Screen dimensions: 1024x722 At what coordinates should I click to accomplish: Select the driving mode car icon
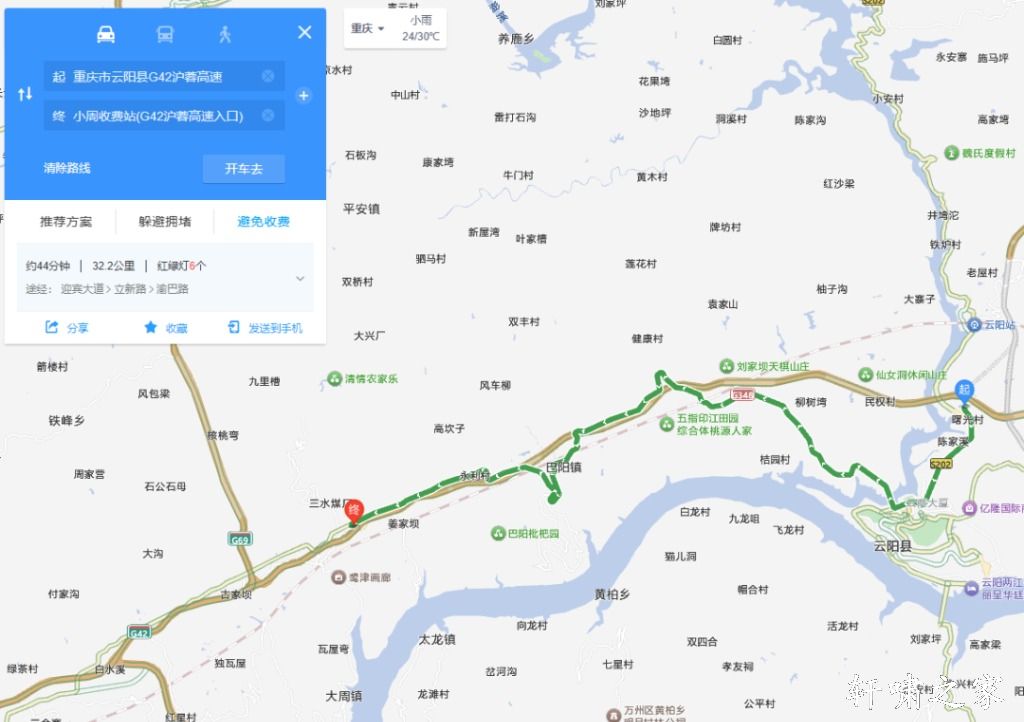(105, 34)
